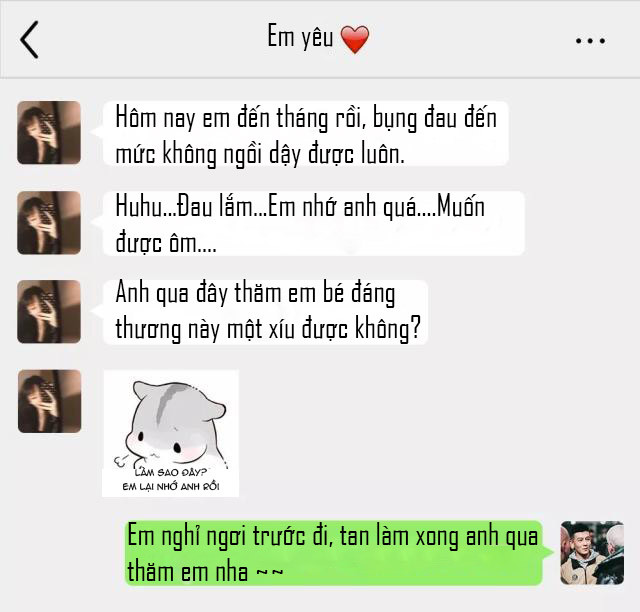
Task: Go back to the chat list
Action: coord(30,39)
